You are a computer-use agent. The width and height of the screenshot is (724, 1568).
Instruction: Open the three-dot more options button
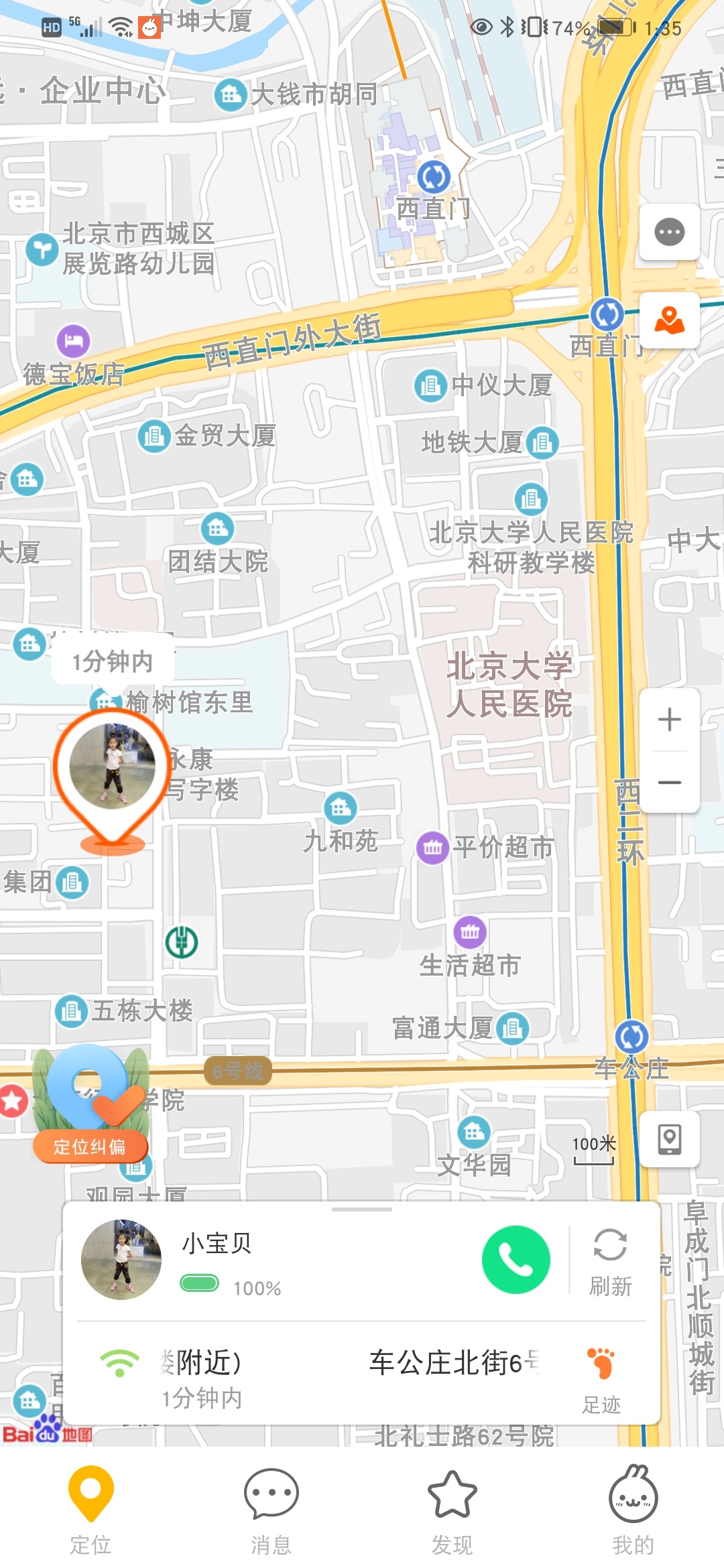tap(669, 233)
